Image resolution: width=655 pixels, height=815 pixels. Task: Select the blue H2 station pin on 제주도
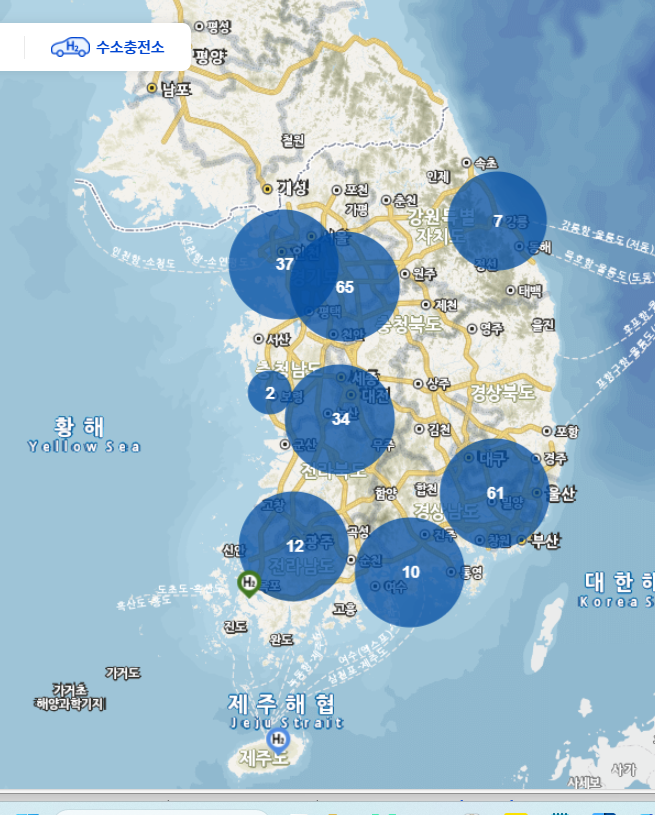coord(278,740)
